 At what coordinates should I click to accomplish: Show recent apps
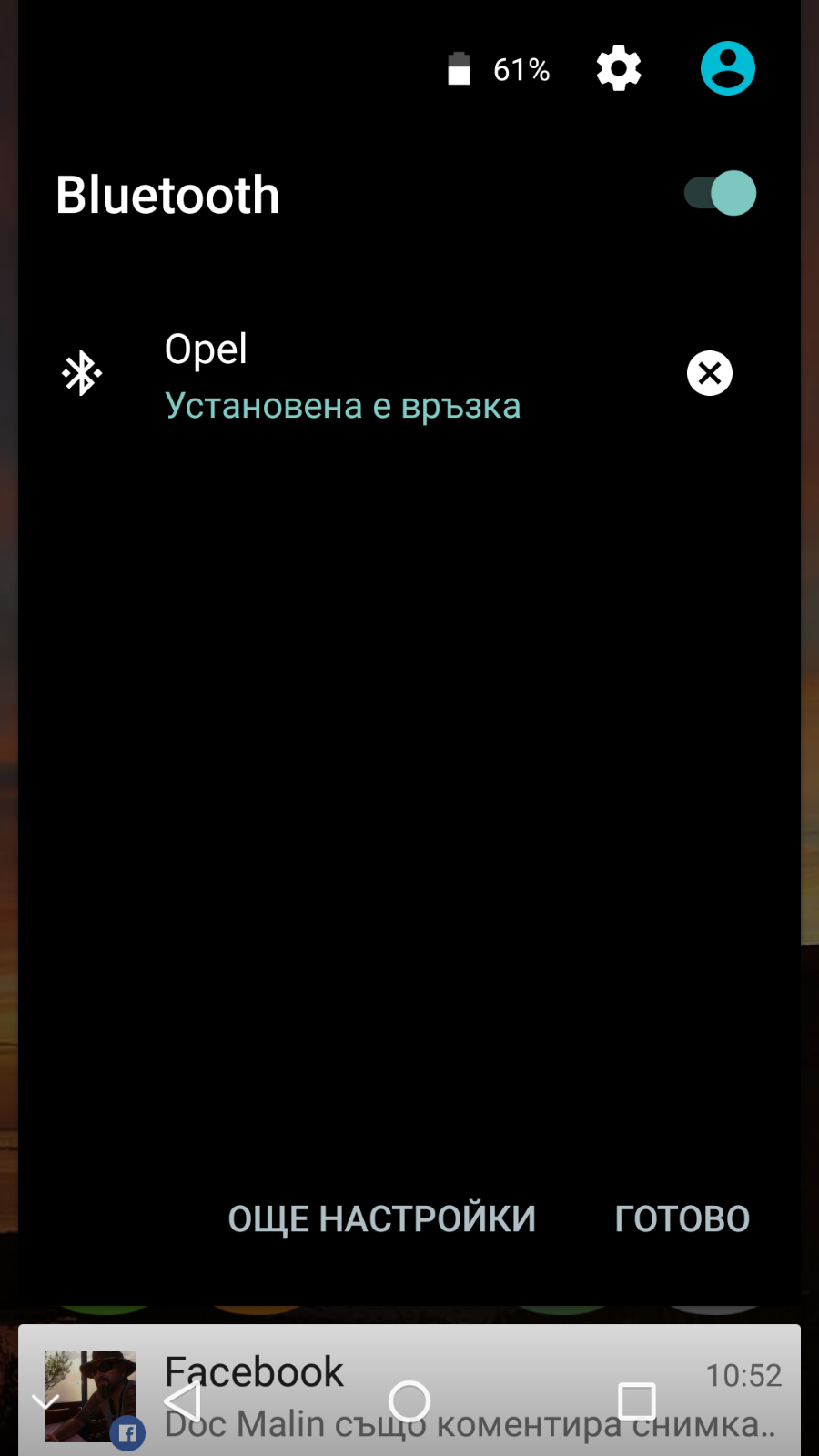(x=637, y=1401)
